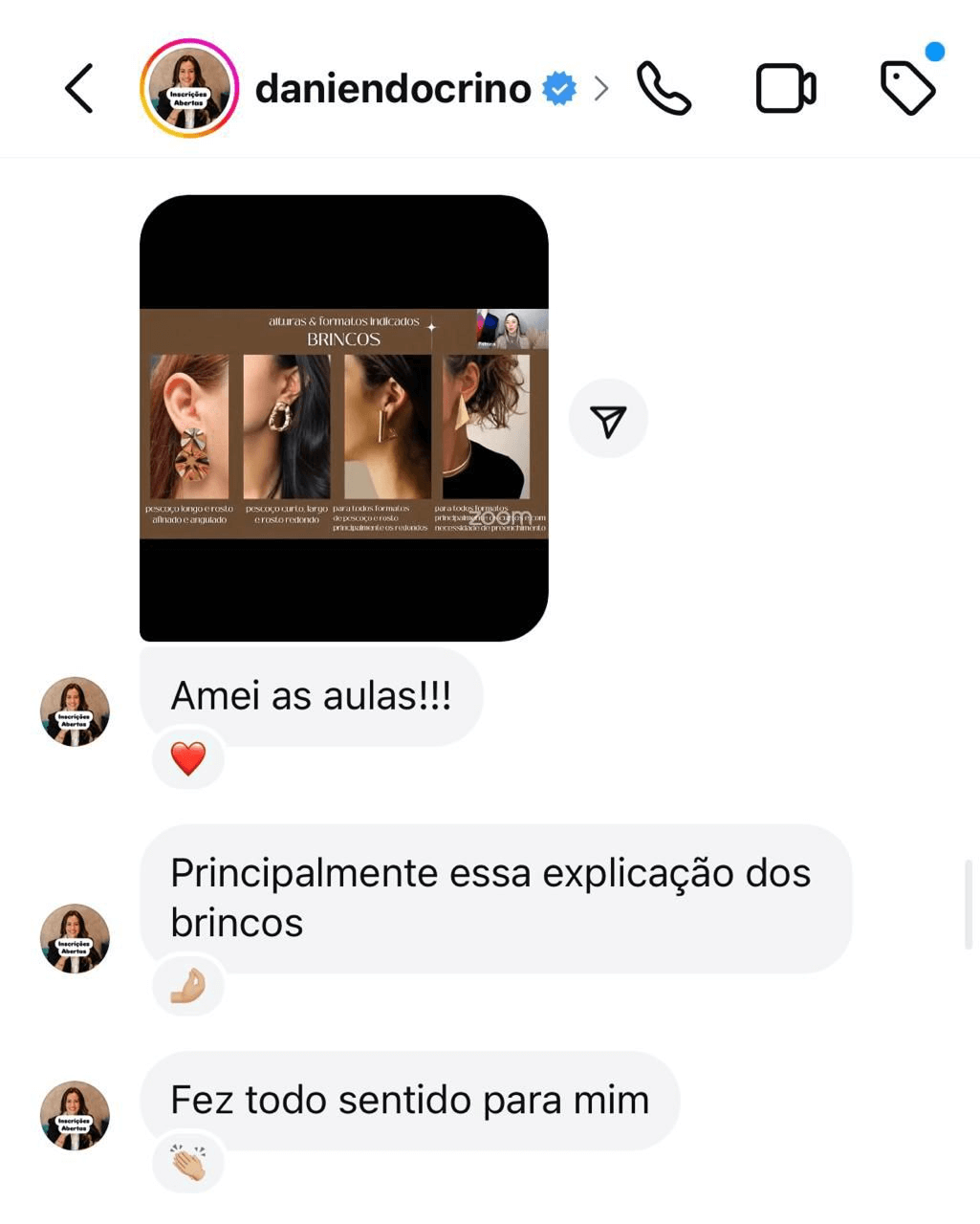Open sender avatar beside "Amei as aulas!!!"
Screen dimensions: 980x1224
75,711
